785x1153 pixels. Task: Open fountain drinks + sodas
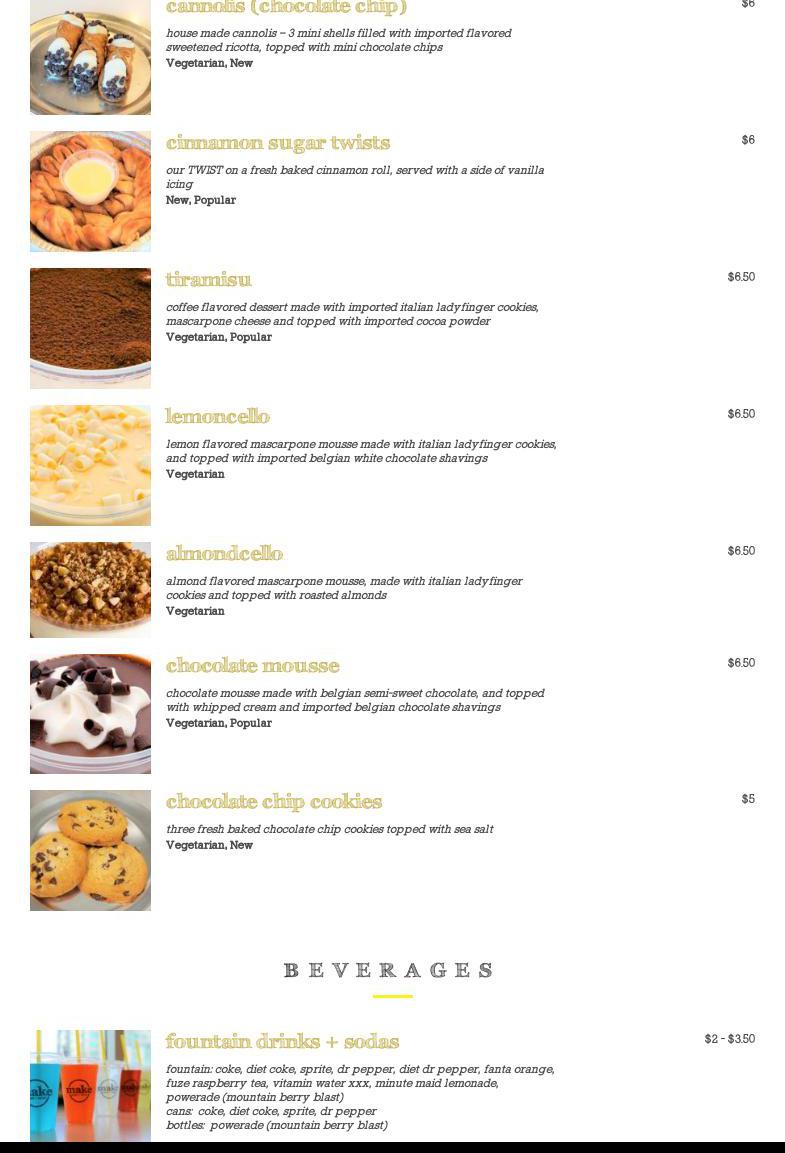click(x=282, y=1042)
